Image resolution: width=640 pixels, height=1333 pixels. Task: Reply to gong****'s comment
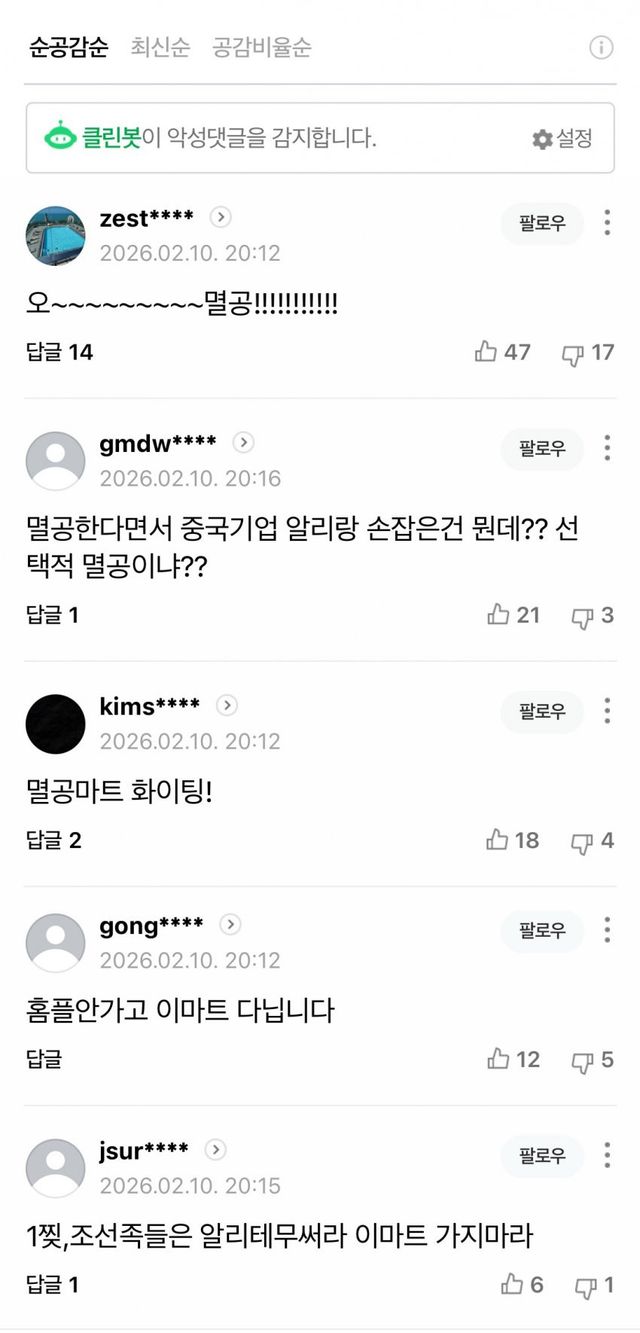click(x=44, y=1059)
